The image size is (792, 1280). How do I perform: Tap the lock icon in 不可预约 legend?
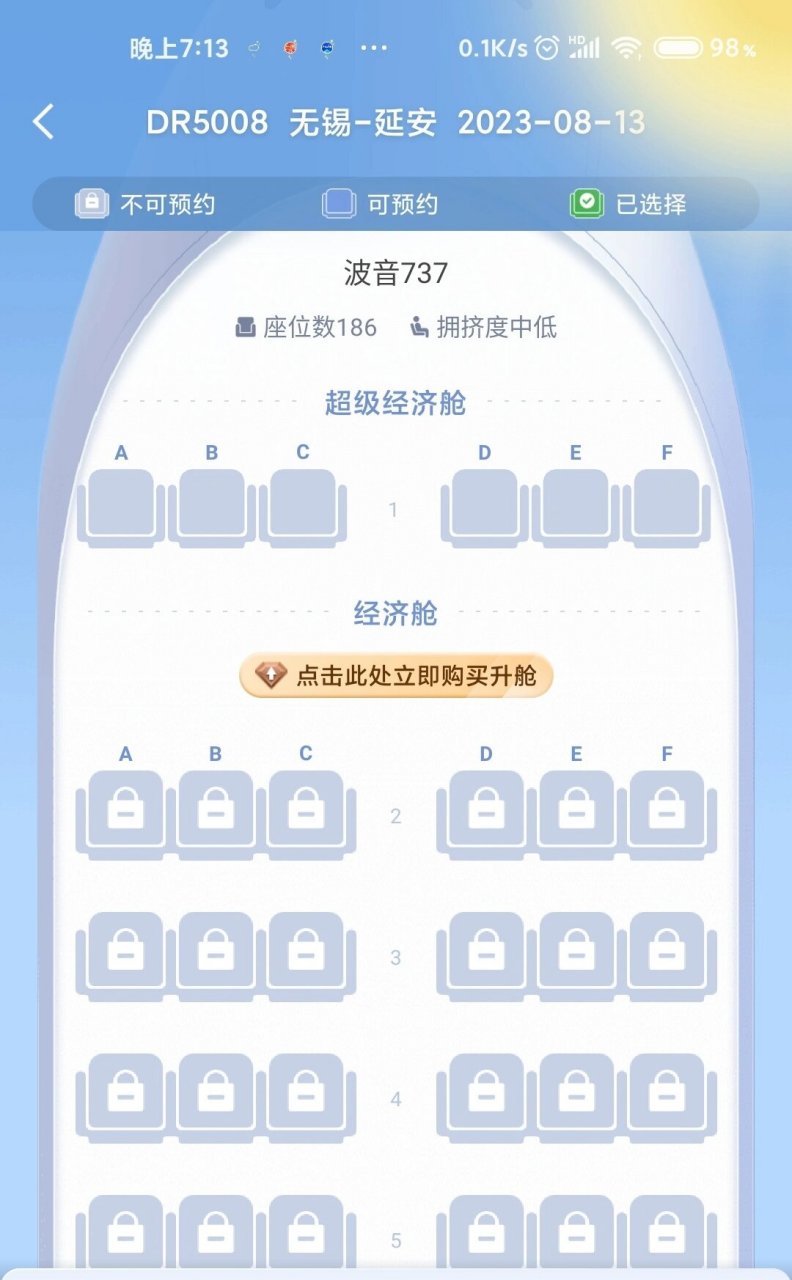(x=91, y=203)
